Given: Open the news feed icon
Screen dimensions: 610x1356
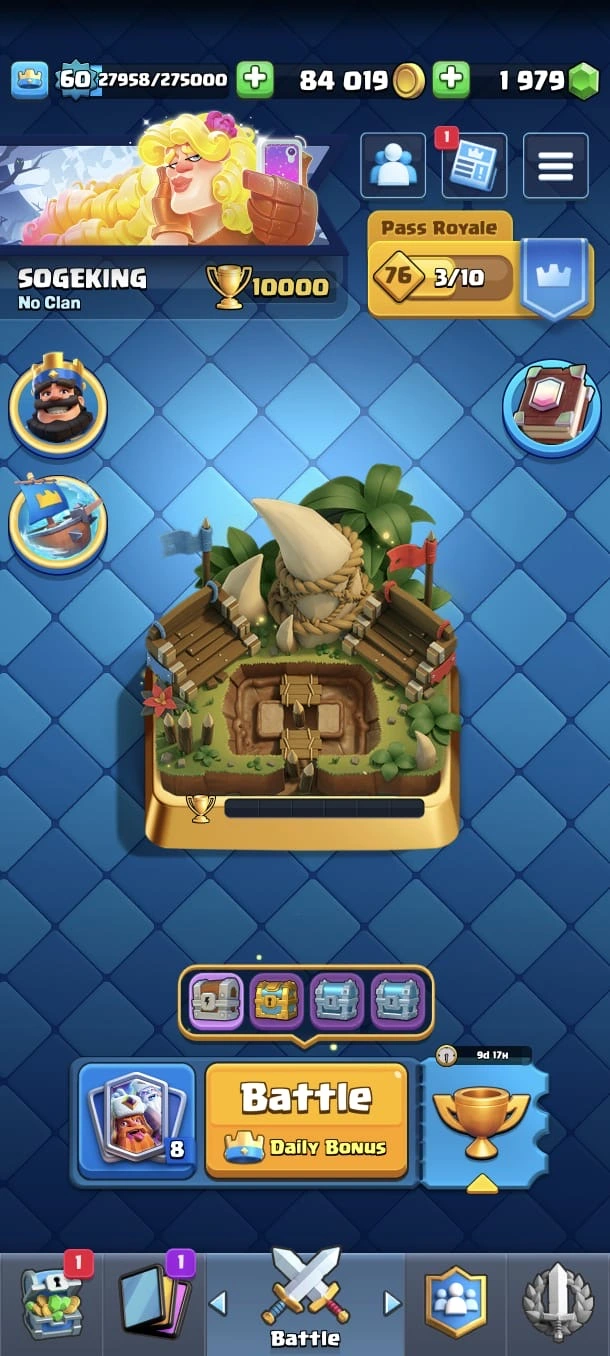Looking at the screenshot, I should (474, 166).
